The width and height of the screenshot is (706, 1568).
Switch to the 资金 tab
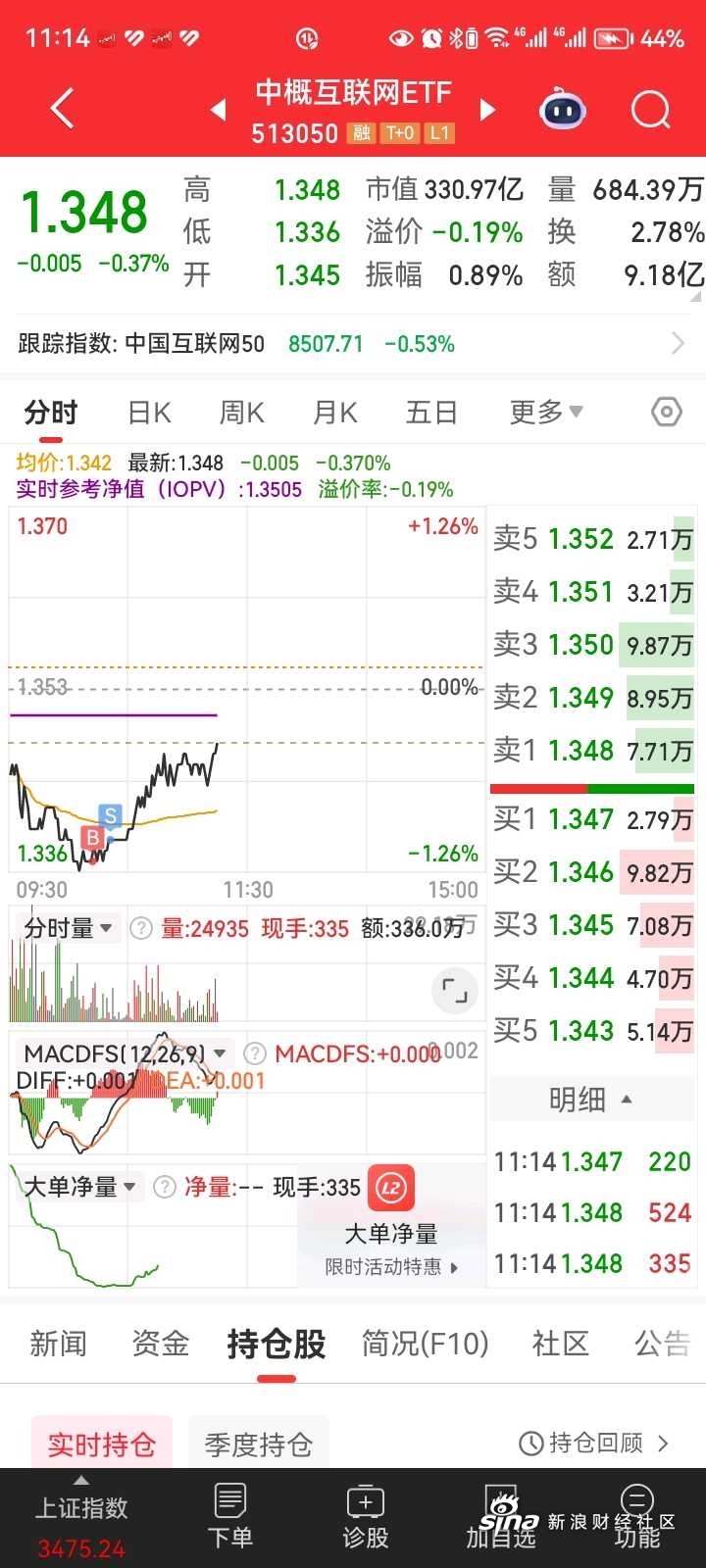tap(160, 1344)
